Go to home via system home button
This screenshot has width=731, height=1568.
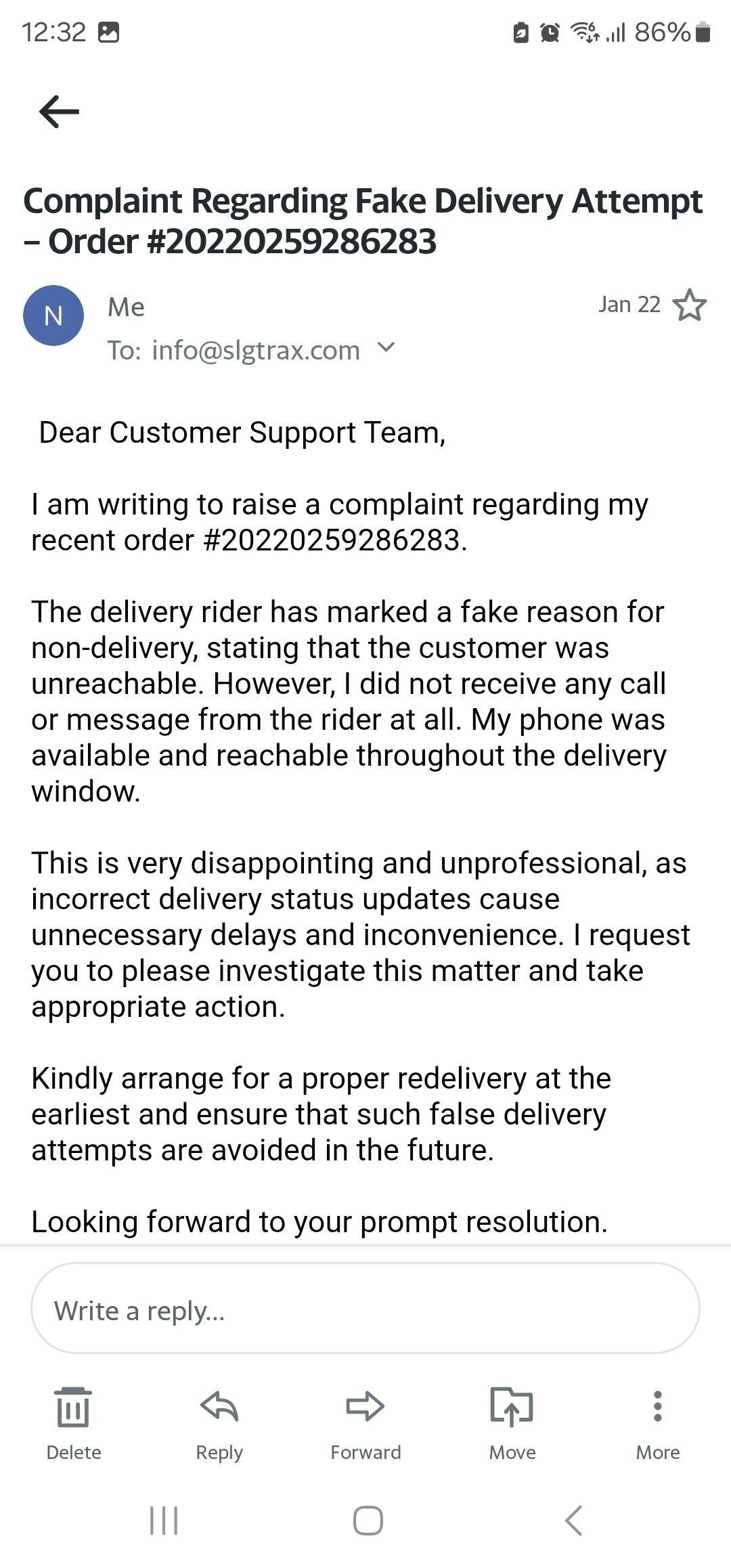click(x=368, y=1521)
